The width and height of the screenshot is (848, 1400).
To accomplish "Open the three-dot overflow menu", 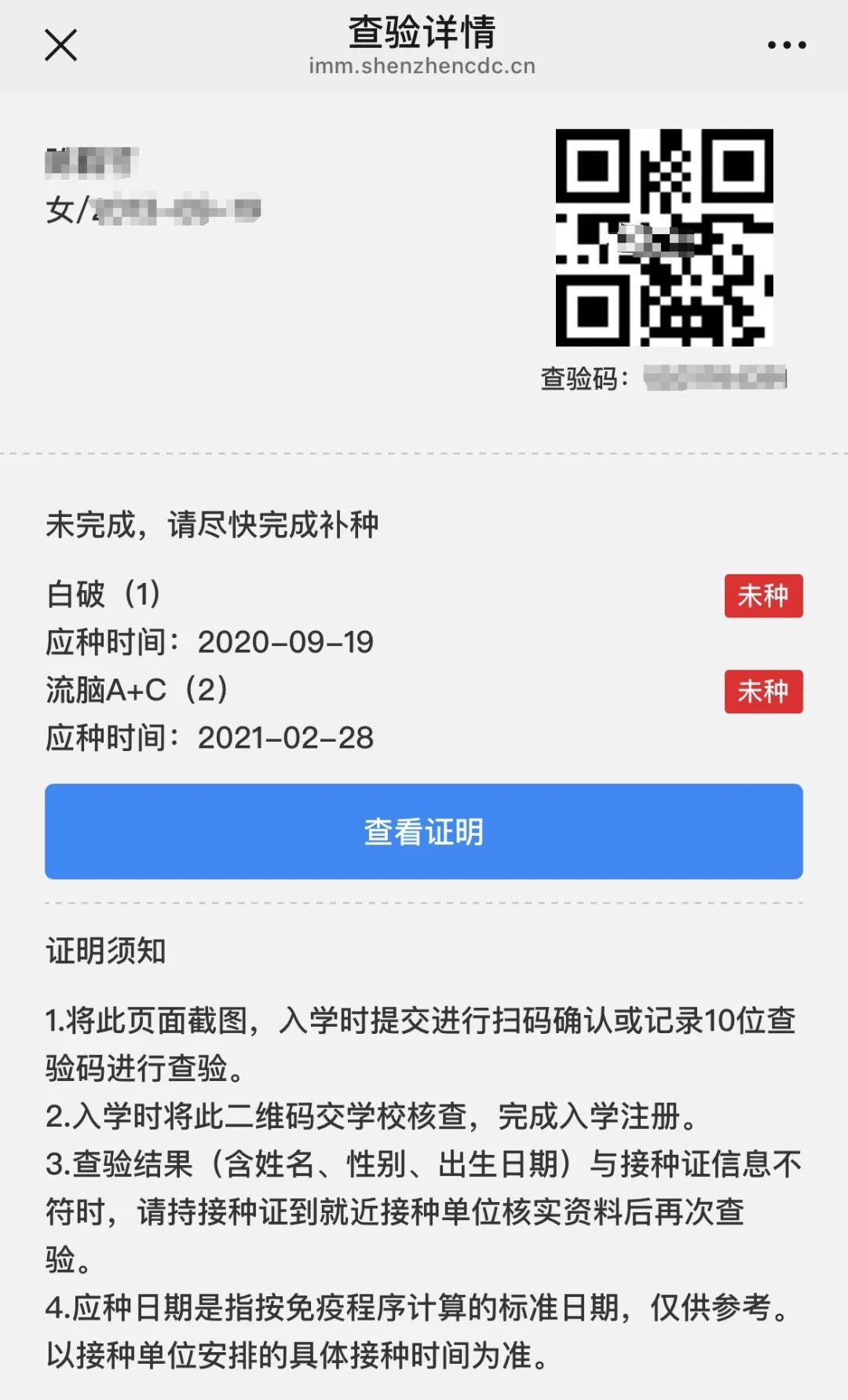I will click(787, 45).
